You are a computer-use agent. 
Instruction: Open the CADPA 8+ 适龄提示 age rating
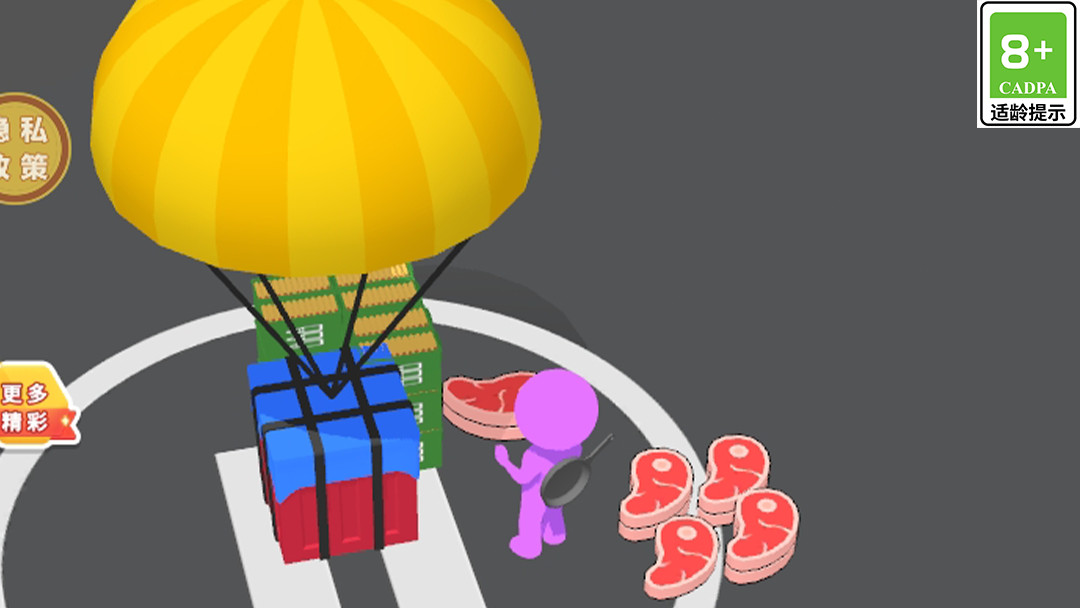(x=1027, y=64)
